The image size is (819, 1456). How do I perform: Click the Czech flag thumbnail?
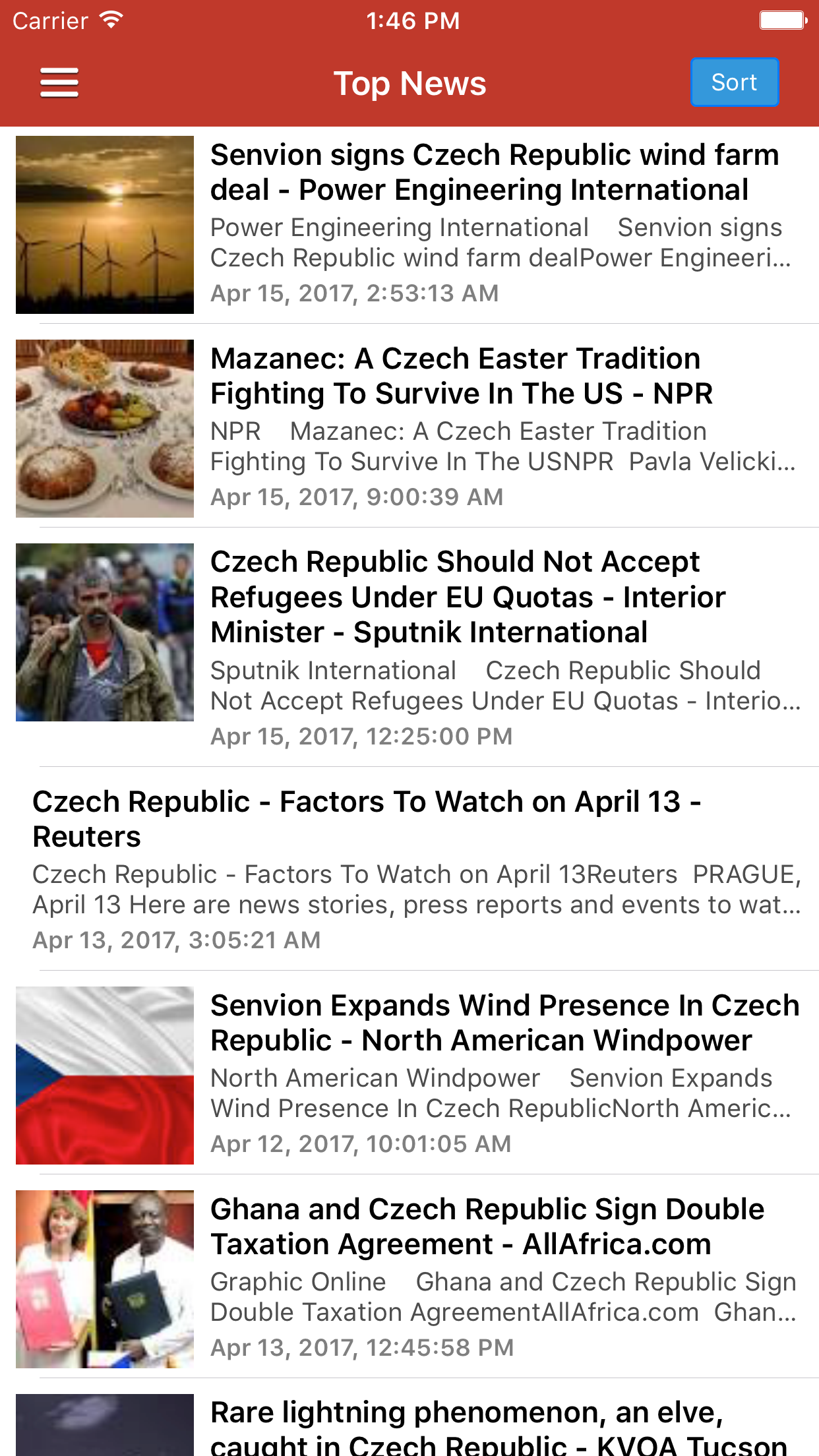click(x=104, y=1075)
